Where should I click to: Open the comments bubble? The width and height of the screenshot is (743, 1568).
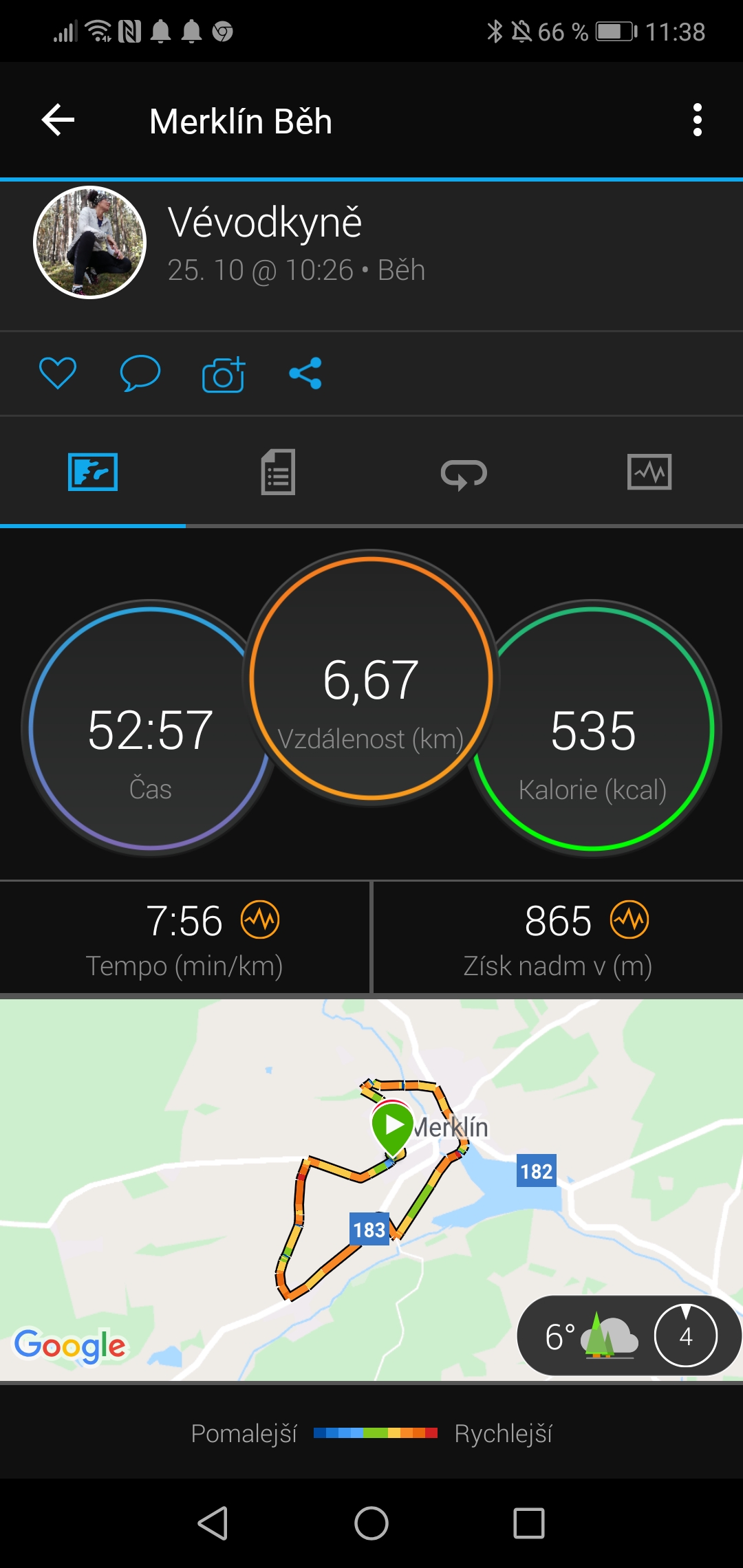[x=140, y=373]
